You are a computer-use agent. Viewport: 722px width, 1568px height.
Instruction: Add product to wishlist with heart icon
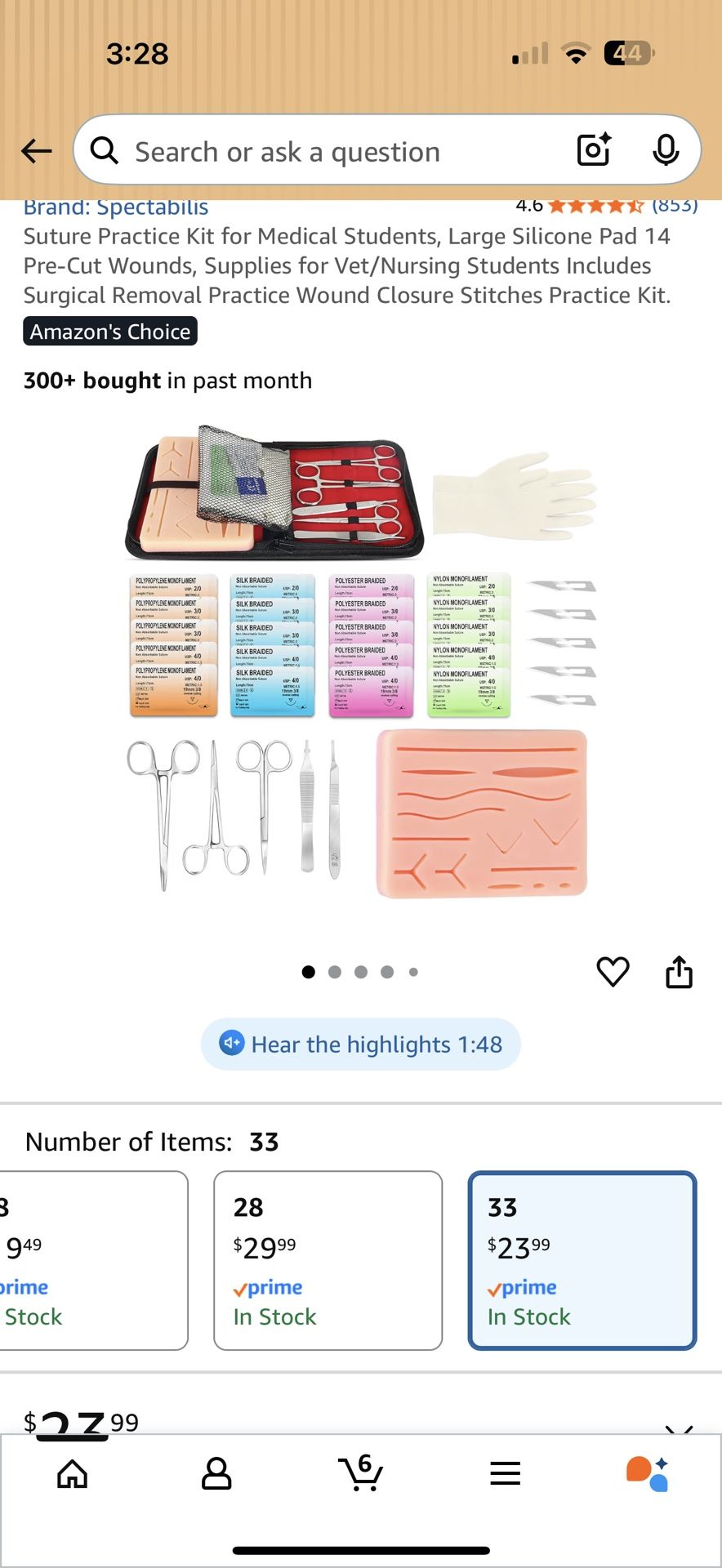click(613, 971)
